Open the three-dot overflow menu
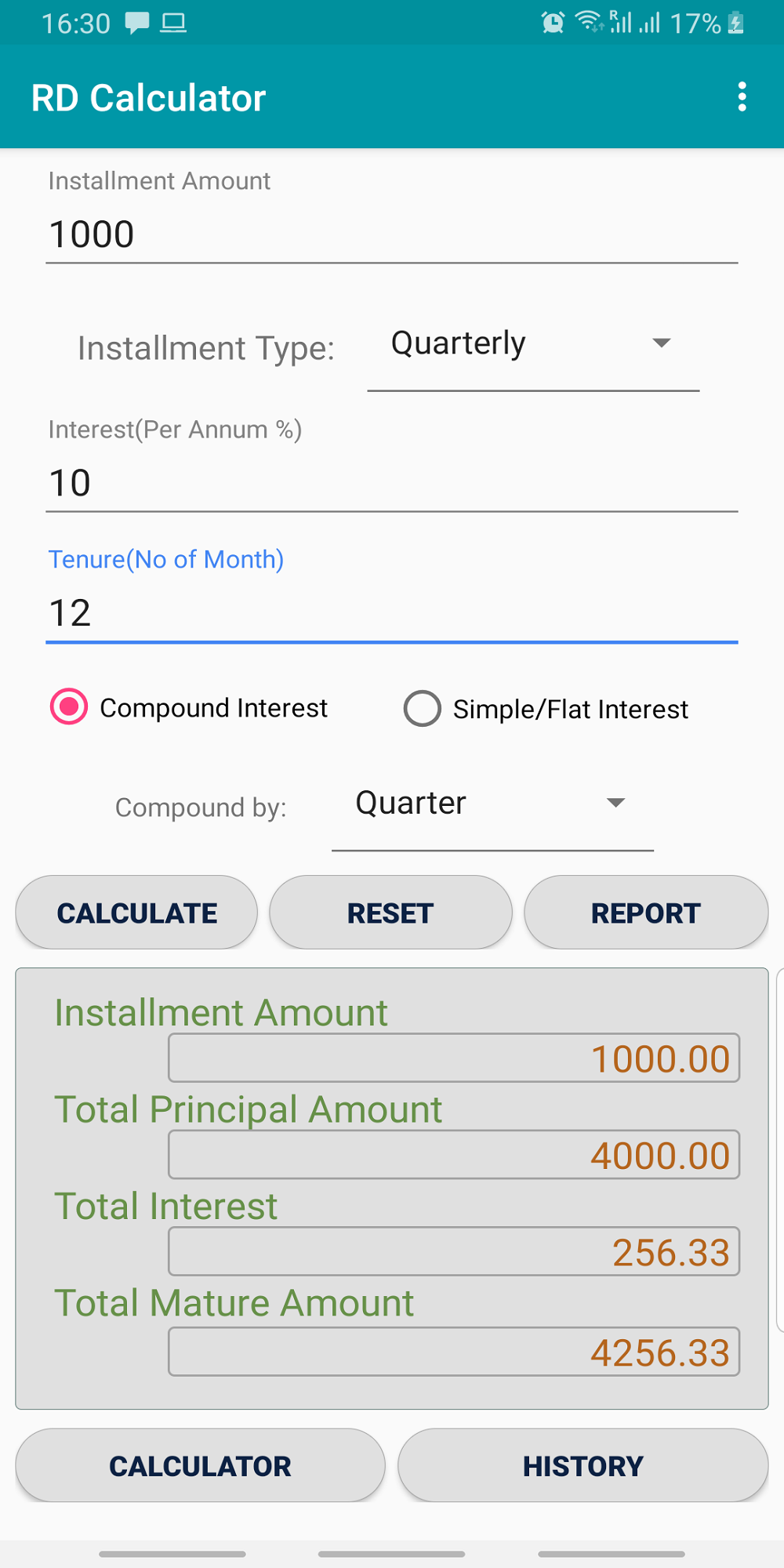This screenshot has width=784, height=1568. 742,97
